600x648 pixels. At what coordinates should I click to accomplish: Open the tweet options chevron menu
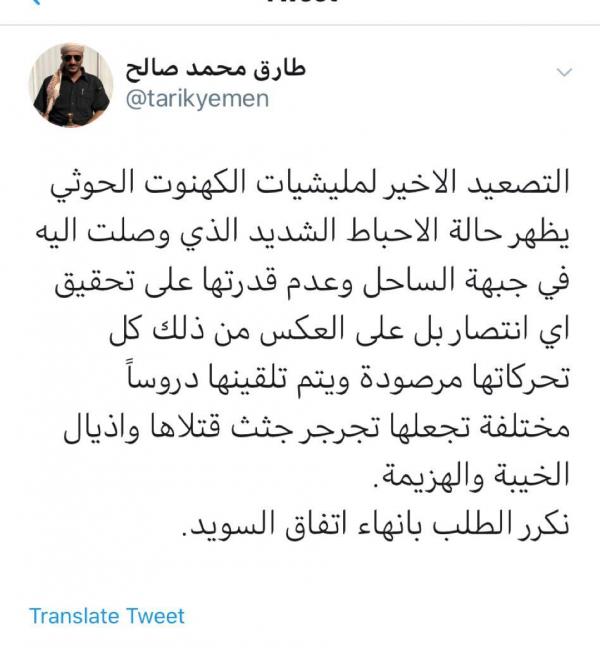564,73
